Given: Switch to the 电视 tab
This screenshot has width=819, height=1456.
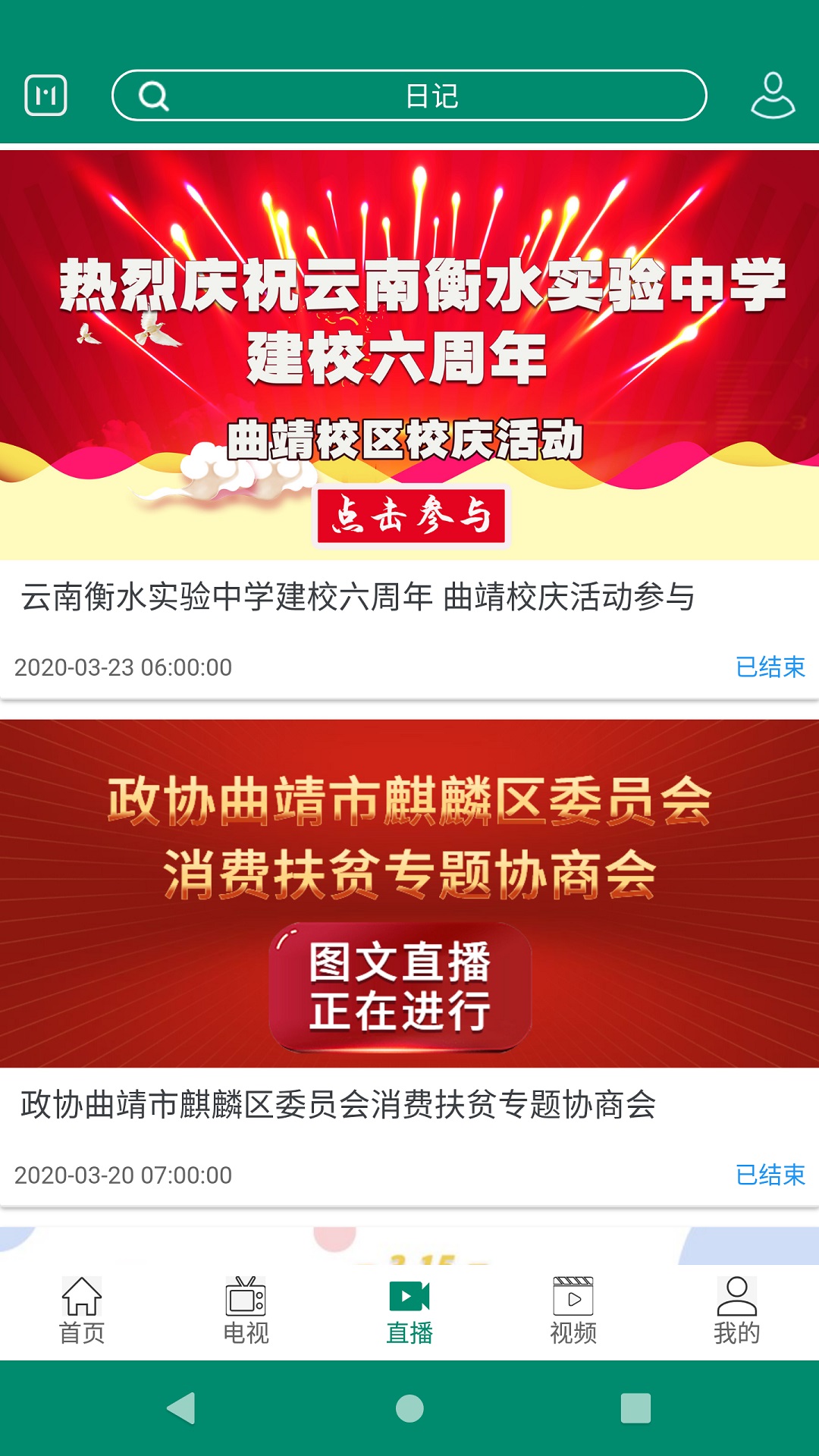Looking at the screenshot, I should (246, 1312).
